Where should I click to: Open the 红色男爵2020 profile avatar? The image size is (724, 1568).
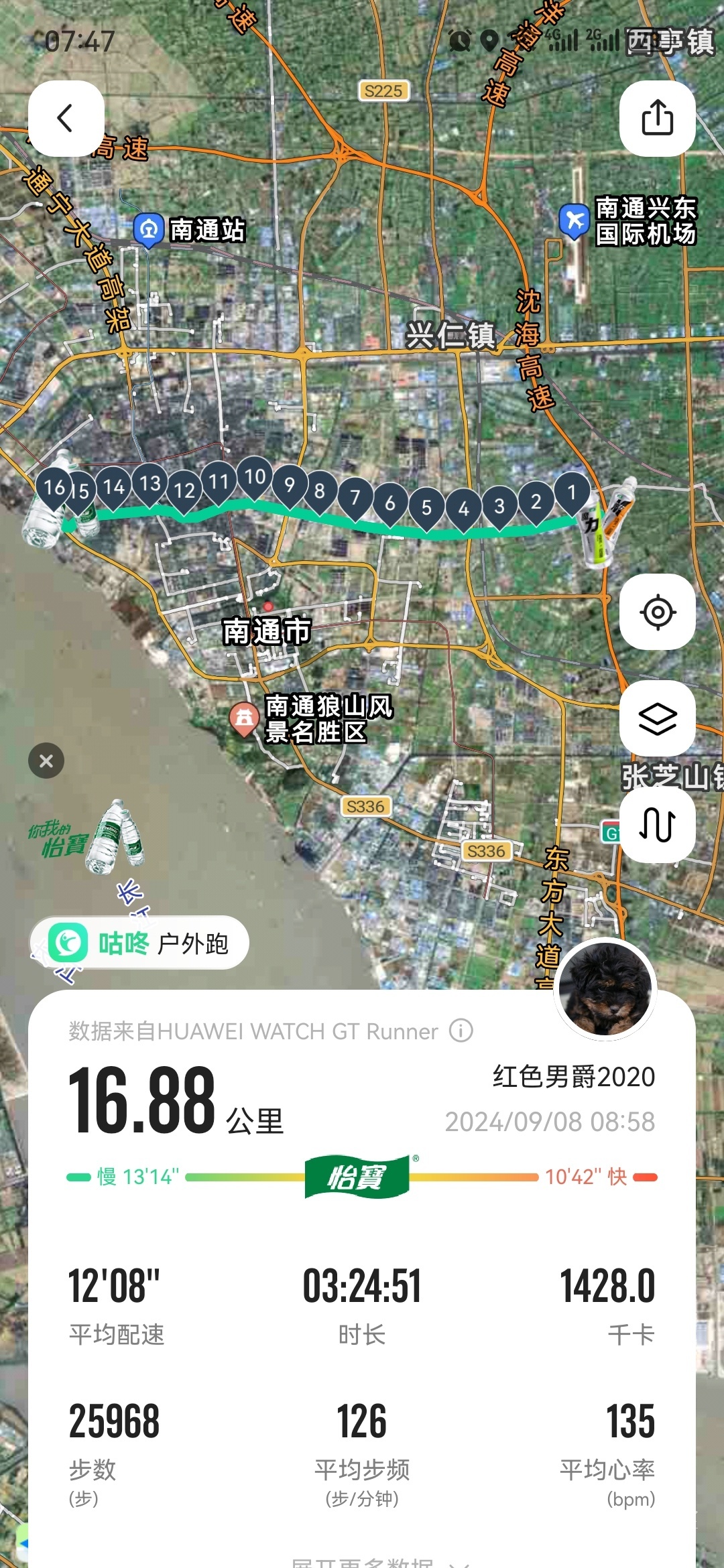(605, 989)
